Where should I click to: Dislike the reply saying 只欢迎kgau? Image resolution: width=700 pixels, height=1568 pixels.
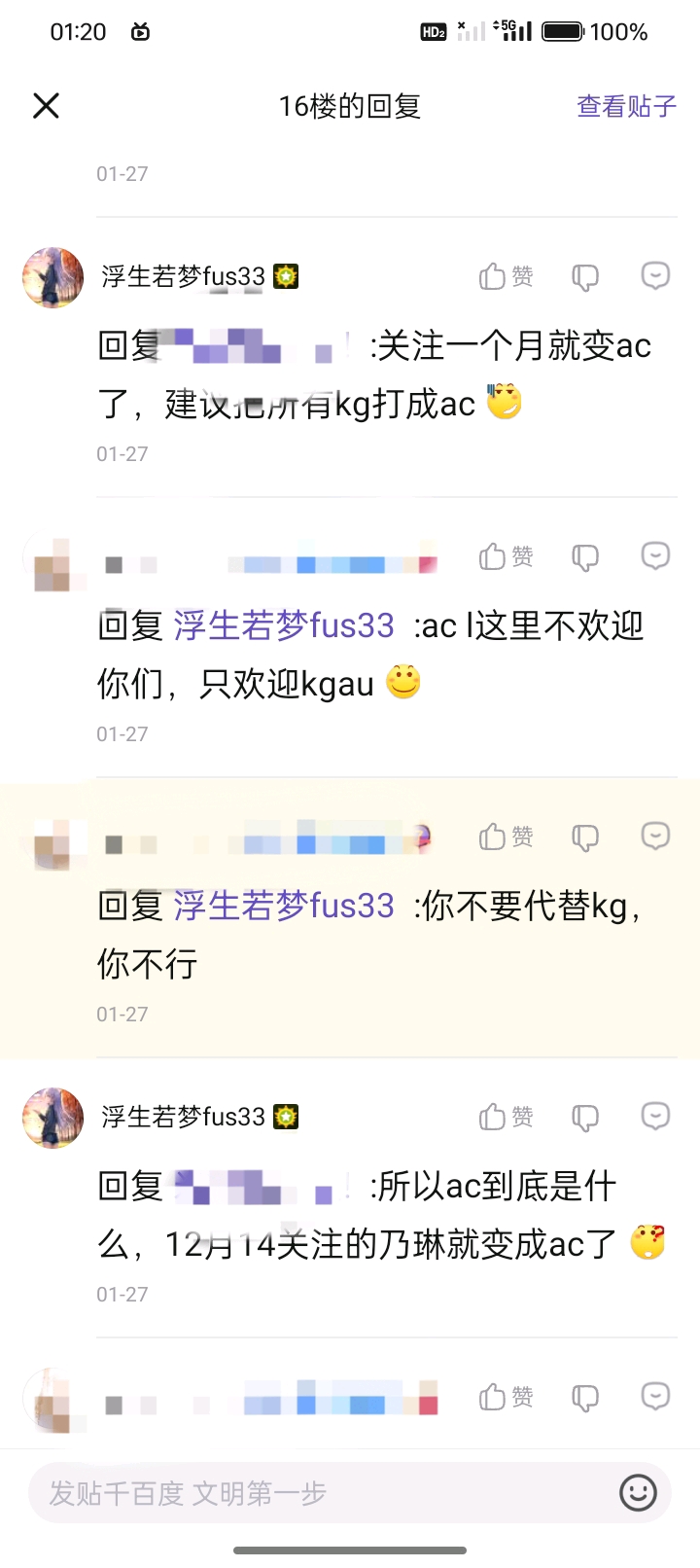[585, 557]
